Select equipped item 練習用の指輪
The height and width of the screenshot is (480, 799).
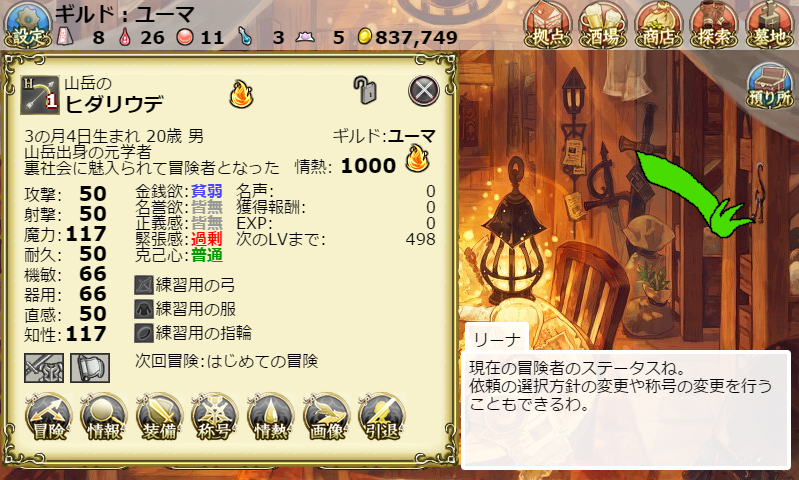[x=192, y=332]
